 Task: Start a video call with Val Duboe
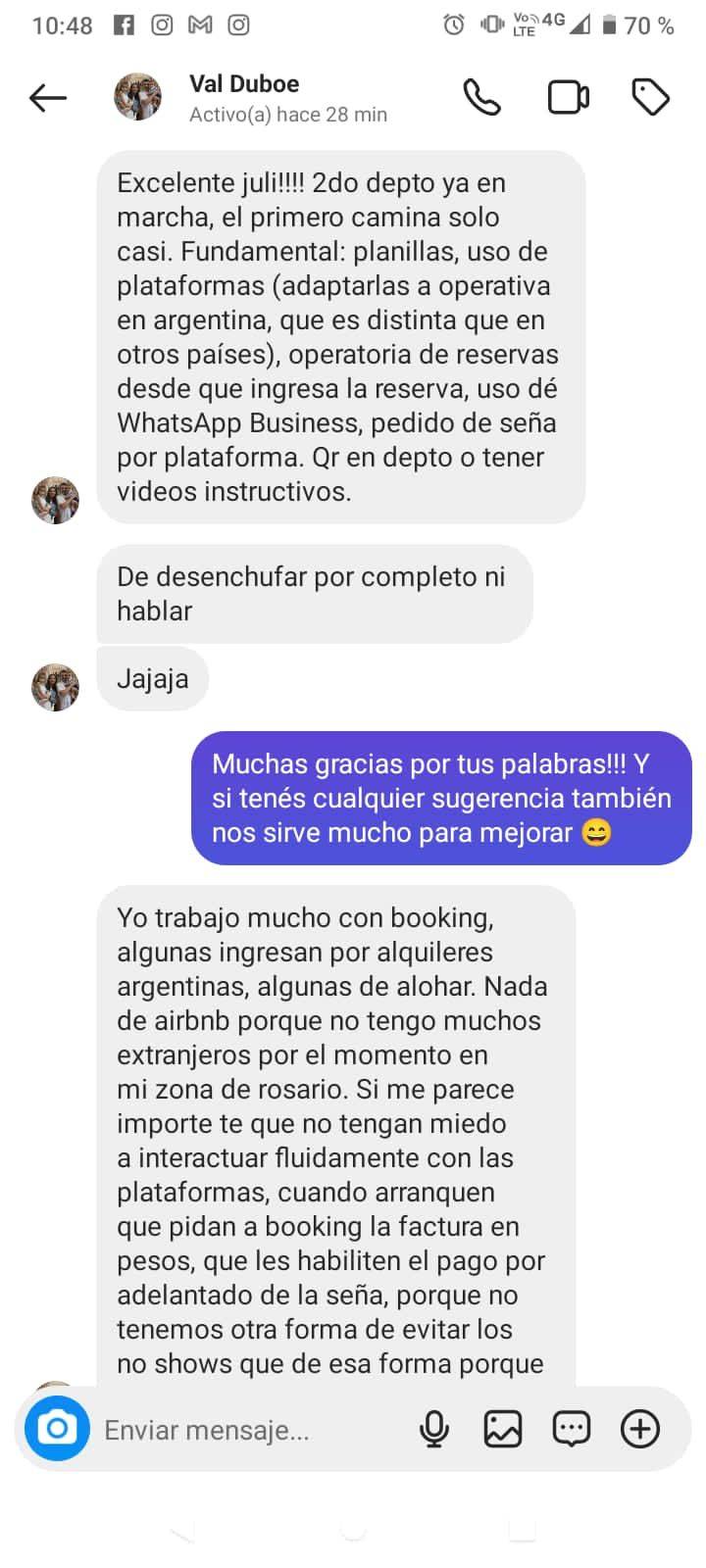pos(568,97)
